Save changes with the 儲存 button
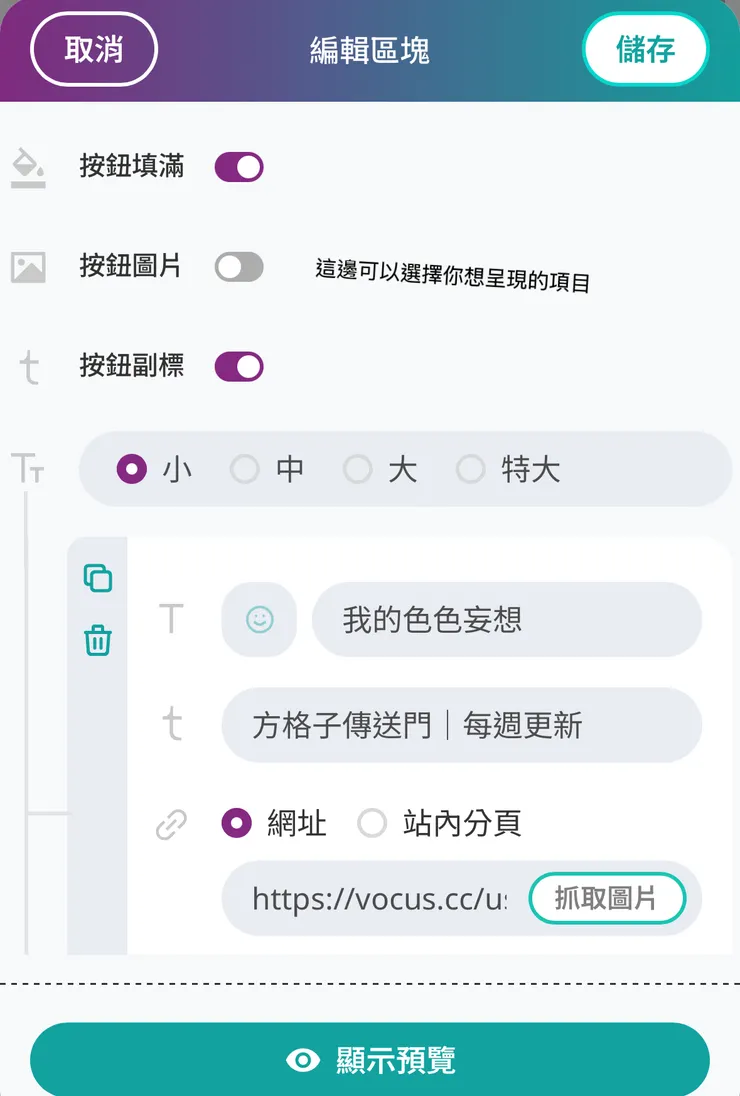 (645, 48)
